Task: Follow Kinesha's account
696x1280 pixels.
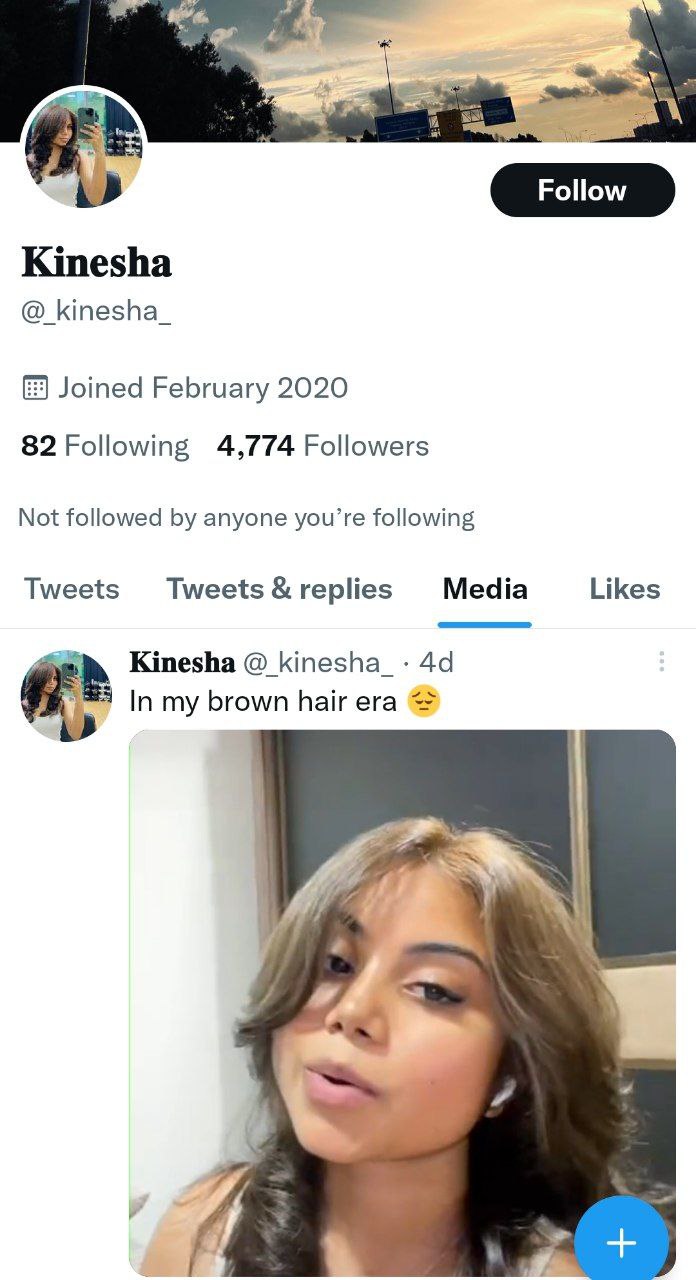Action: tap(582, 190)
